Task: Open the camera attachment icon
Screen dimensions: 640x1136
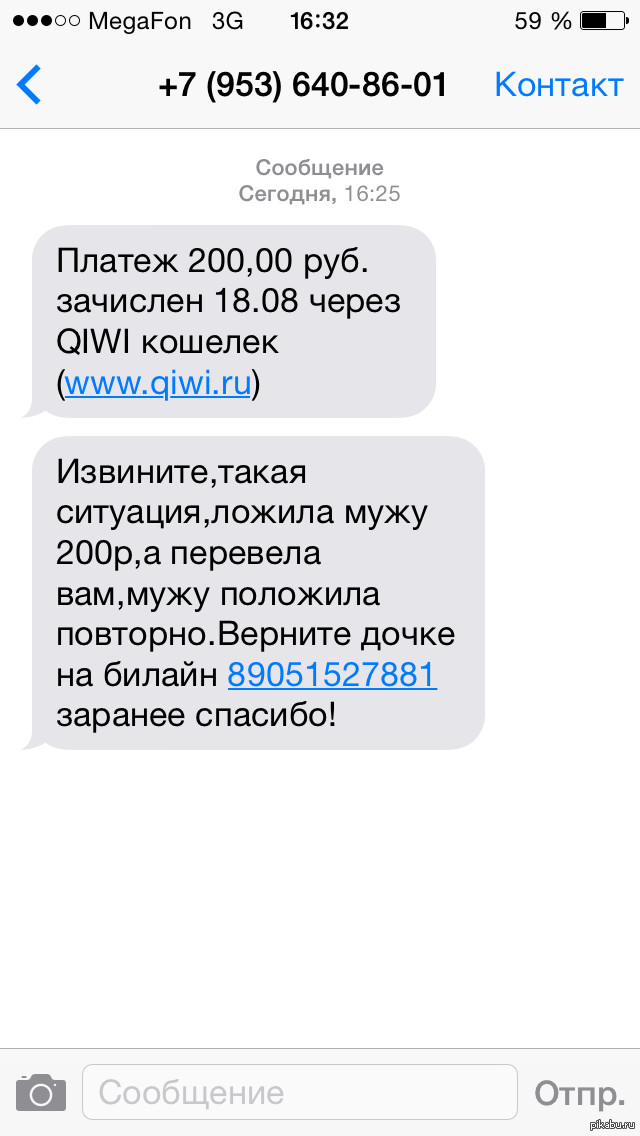Action: [41, 1092]
